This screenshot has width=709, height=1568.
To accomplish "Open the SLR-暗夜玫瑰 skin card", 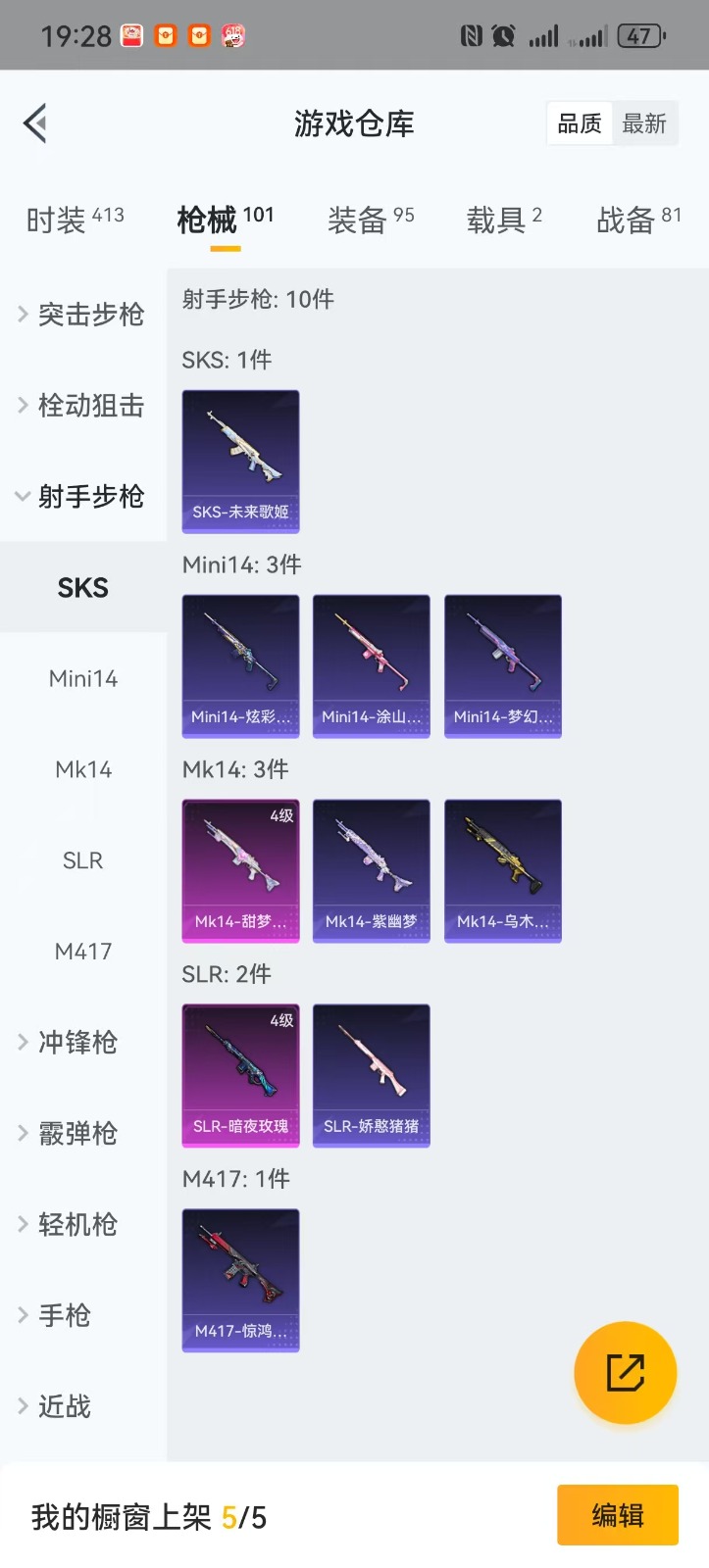I will pos(240,1075).
